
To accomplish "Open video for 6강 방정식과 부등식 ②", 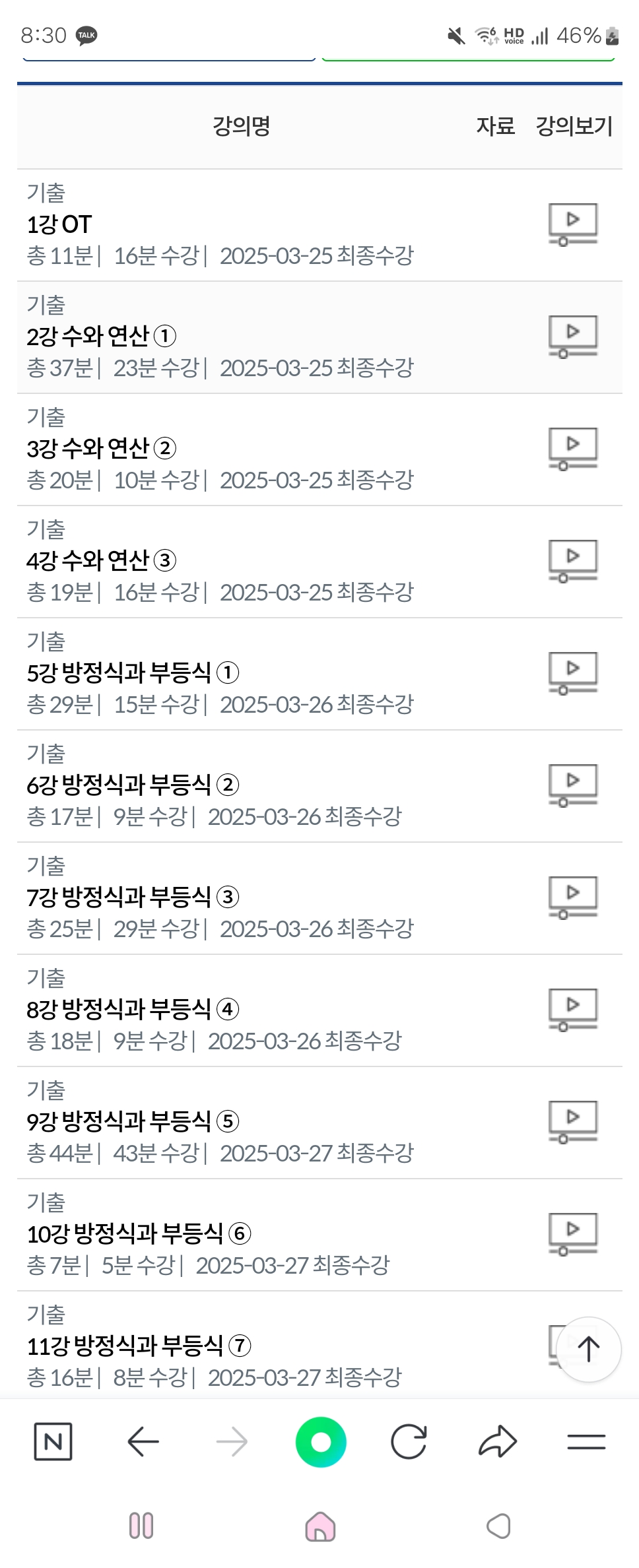I will 573,785.
